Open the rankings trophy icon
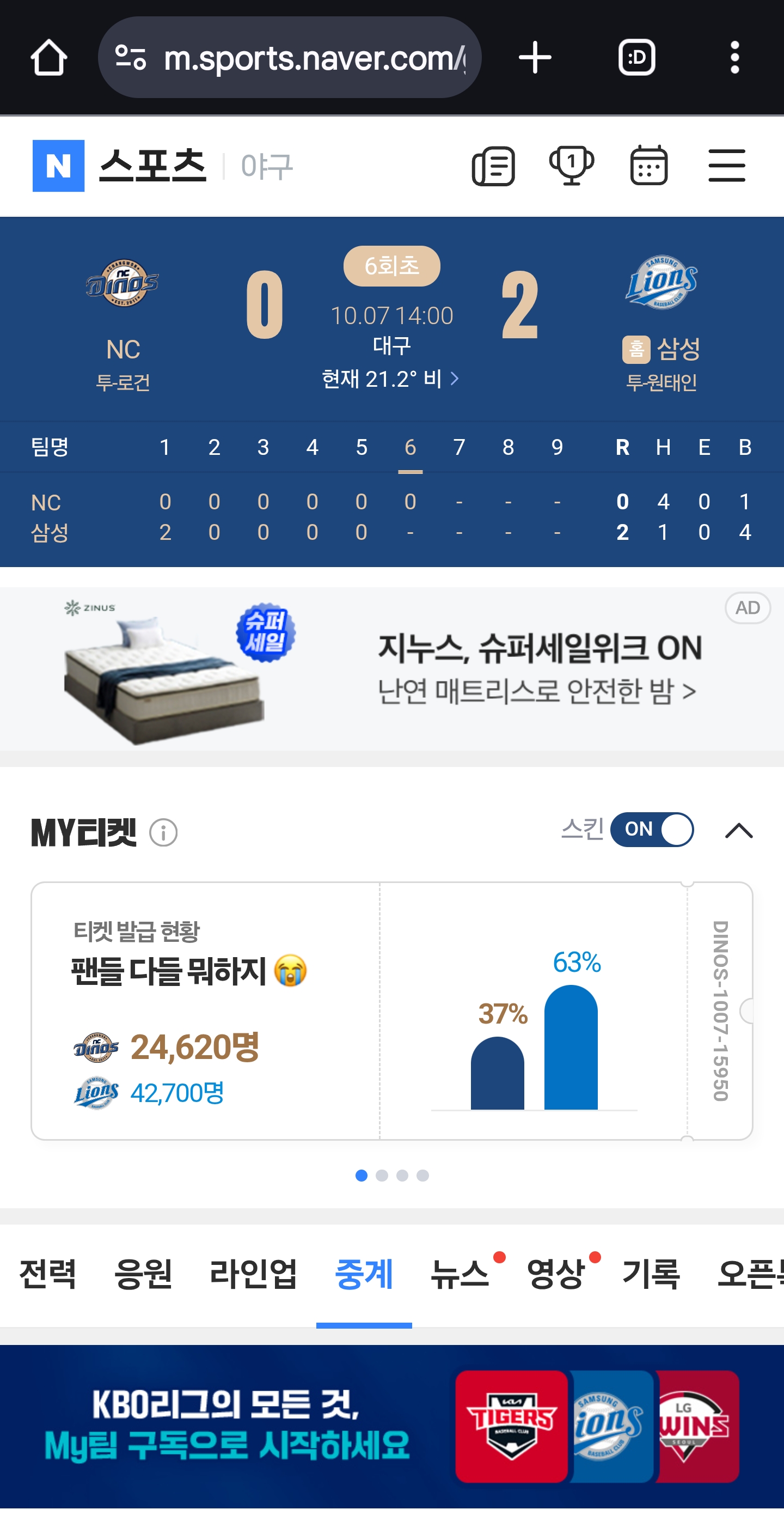 point(571,166)
